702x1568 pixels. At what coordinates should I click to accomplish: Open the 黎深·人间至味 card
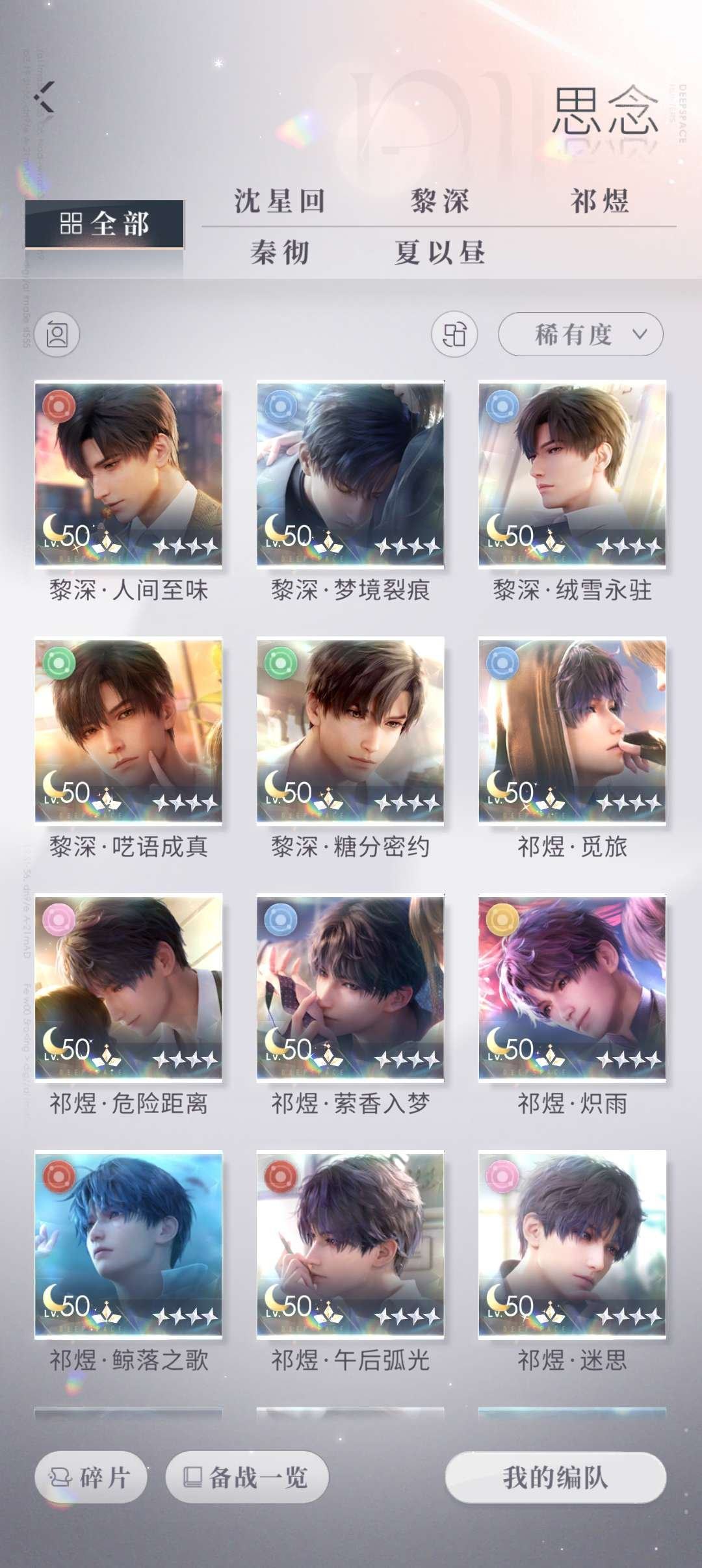point(129,475)
